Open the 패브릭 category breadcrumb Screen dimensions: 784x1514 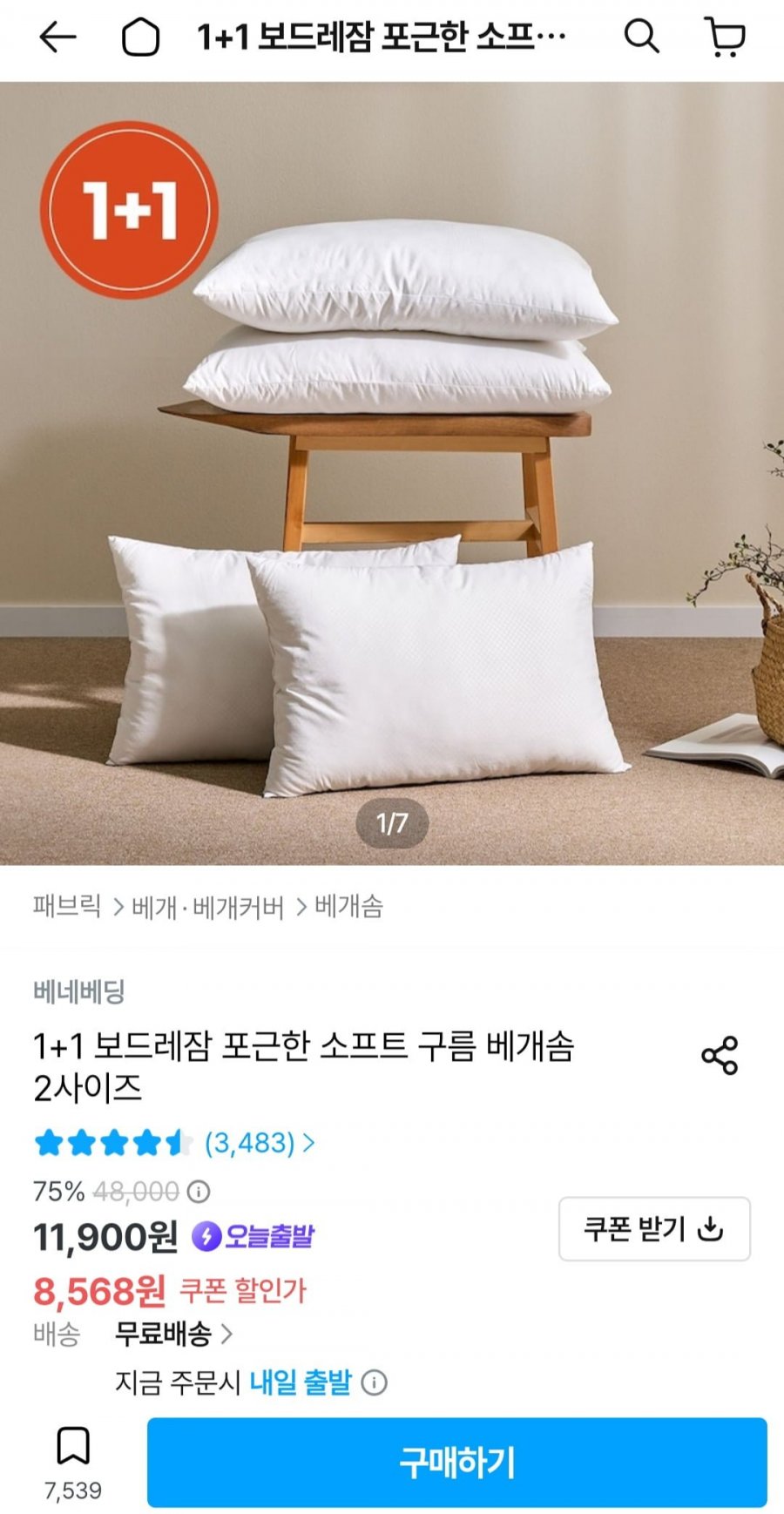coord(67,906)
